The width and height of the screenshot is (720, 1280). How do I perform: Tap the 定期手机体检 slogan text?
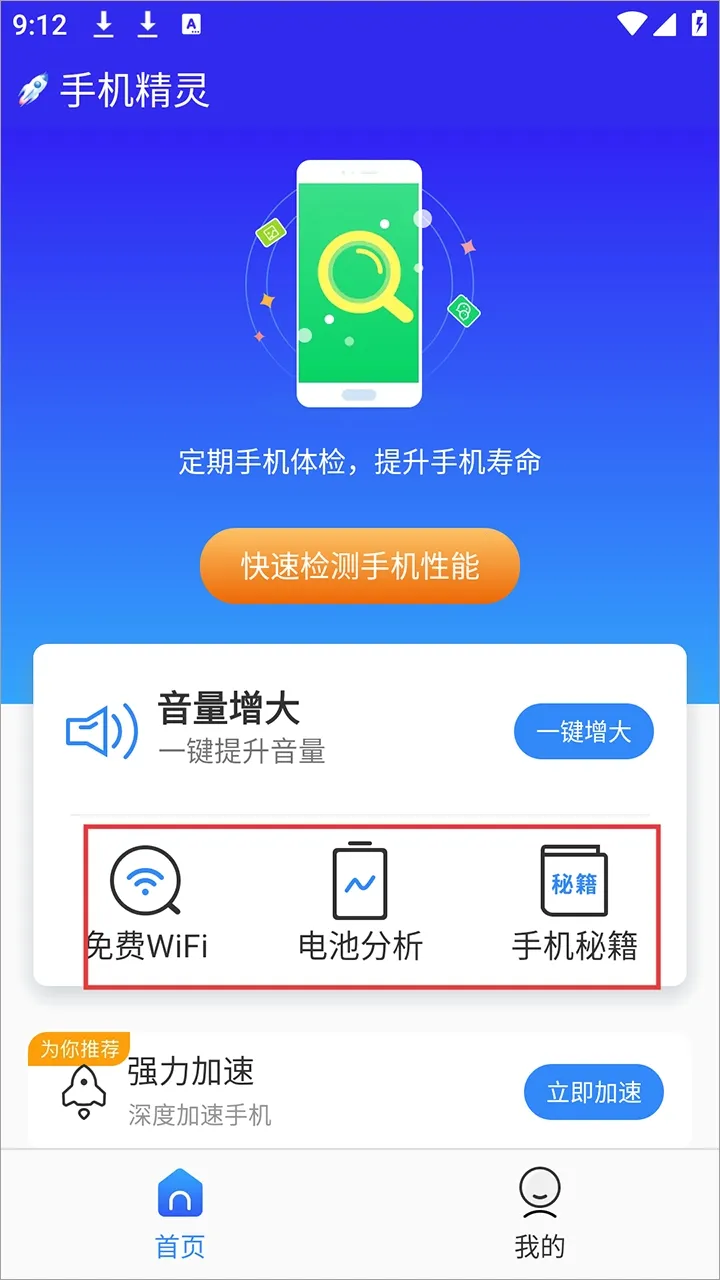coord(360,462)
